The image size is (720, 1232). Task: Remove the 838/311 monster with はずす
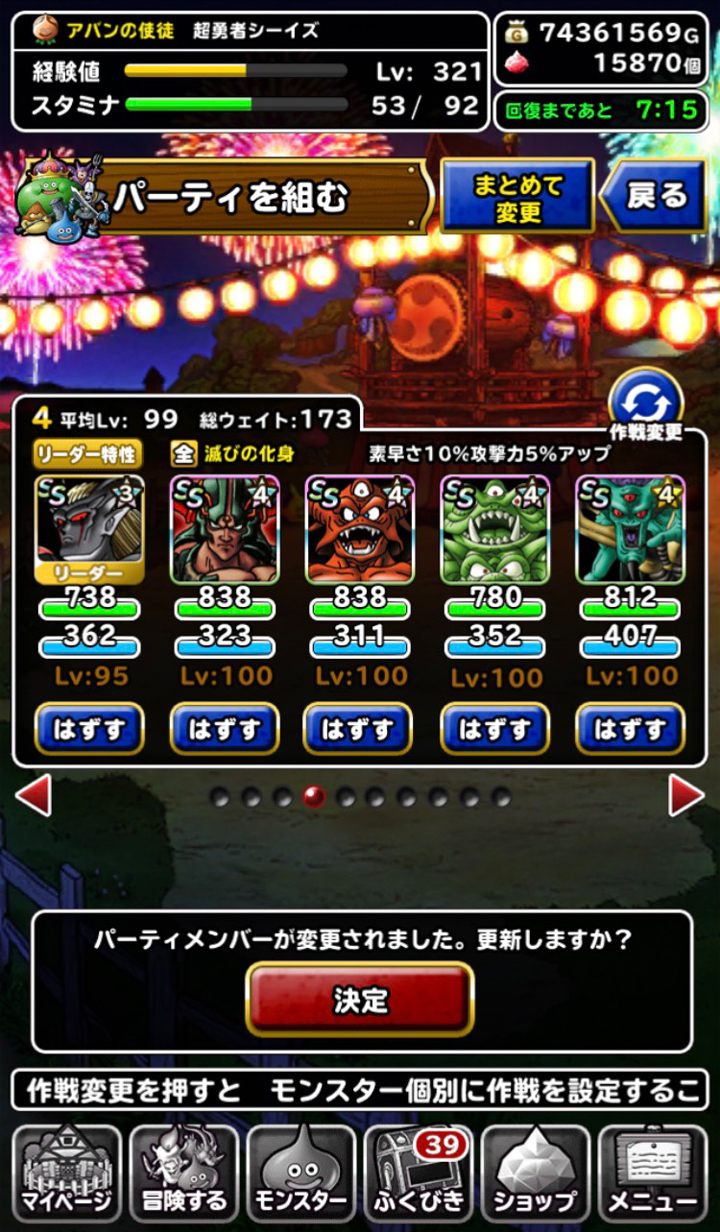[x=360, y=728]
